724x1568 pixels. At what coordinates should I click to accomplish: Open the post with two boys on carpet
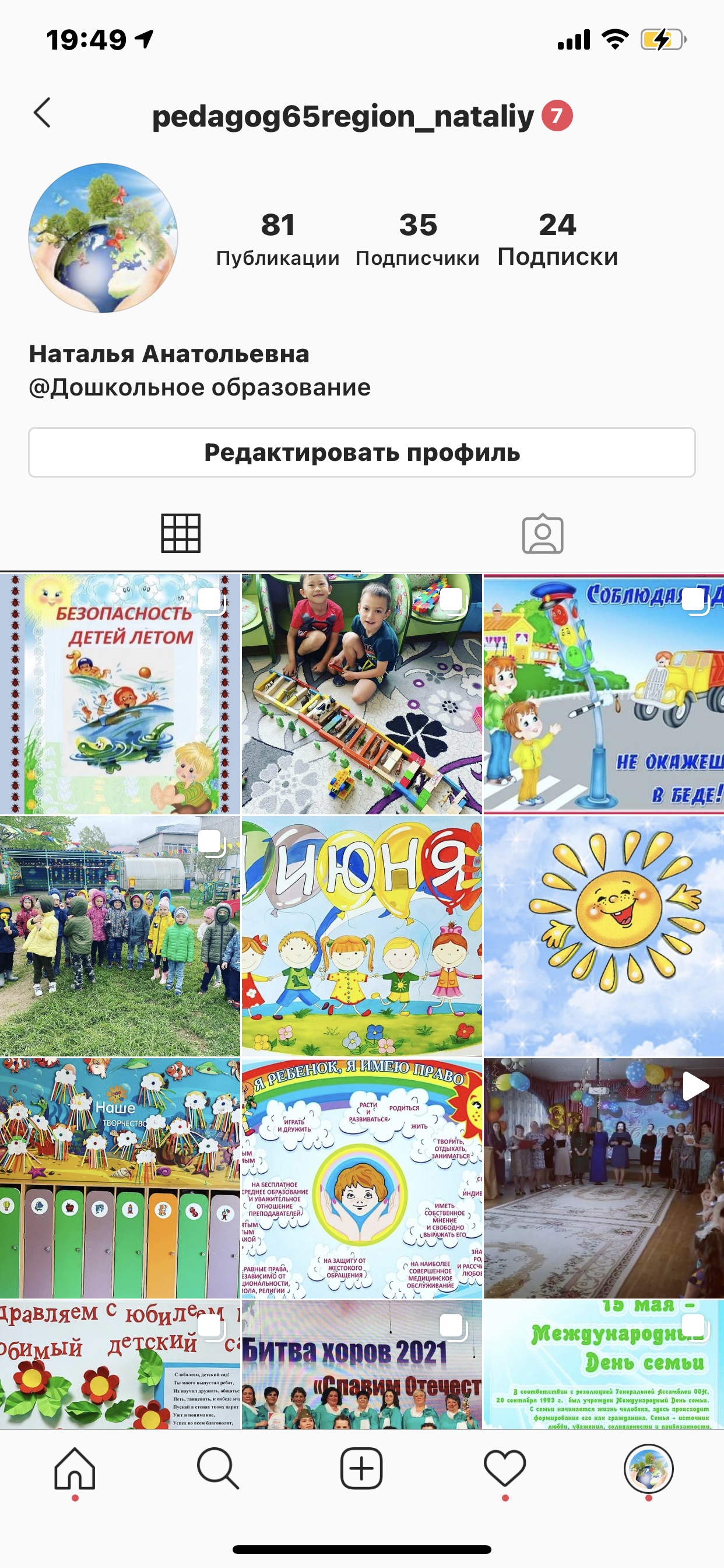point(361,694)
